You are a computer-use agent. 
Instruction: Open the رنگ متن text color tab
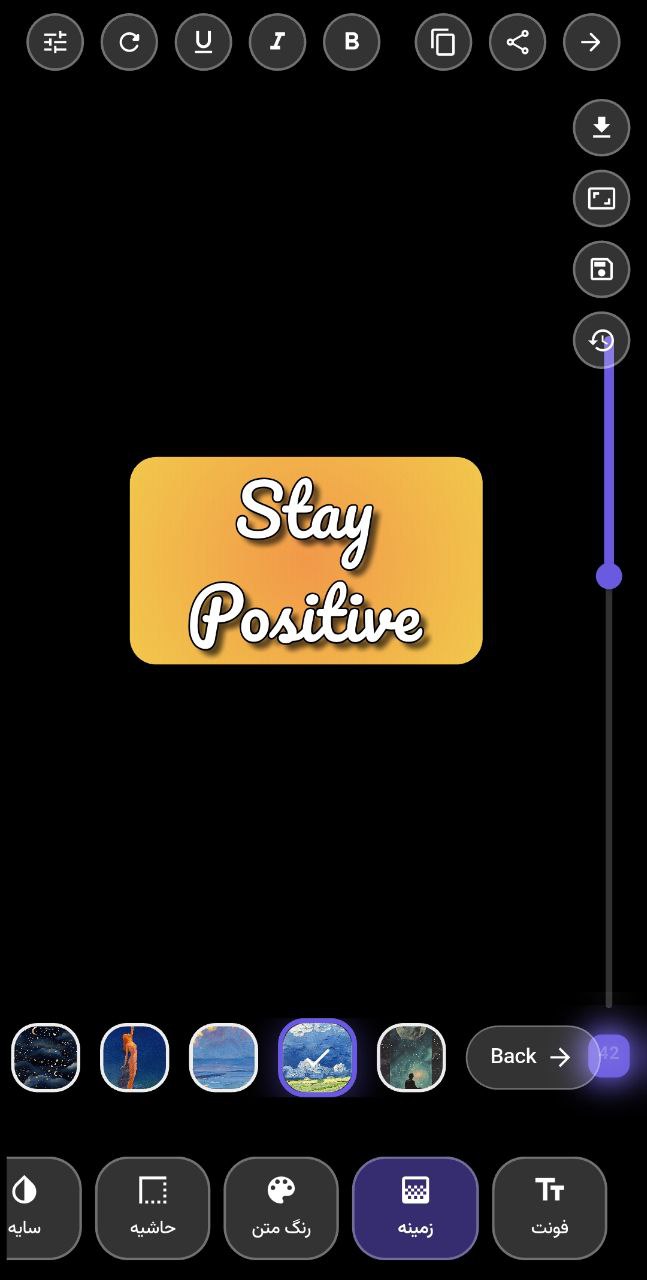281,1208
